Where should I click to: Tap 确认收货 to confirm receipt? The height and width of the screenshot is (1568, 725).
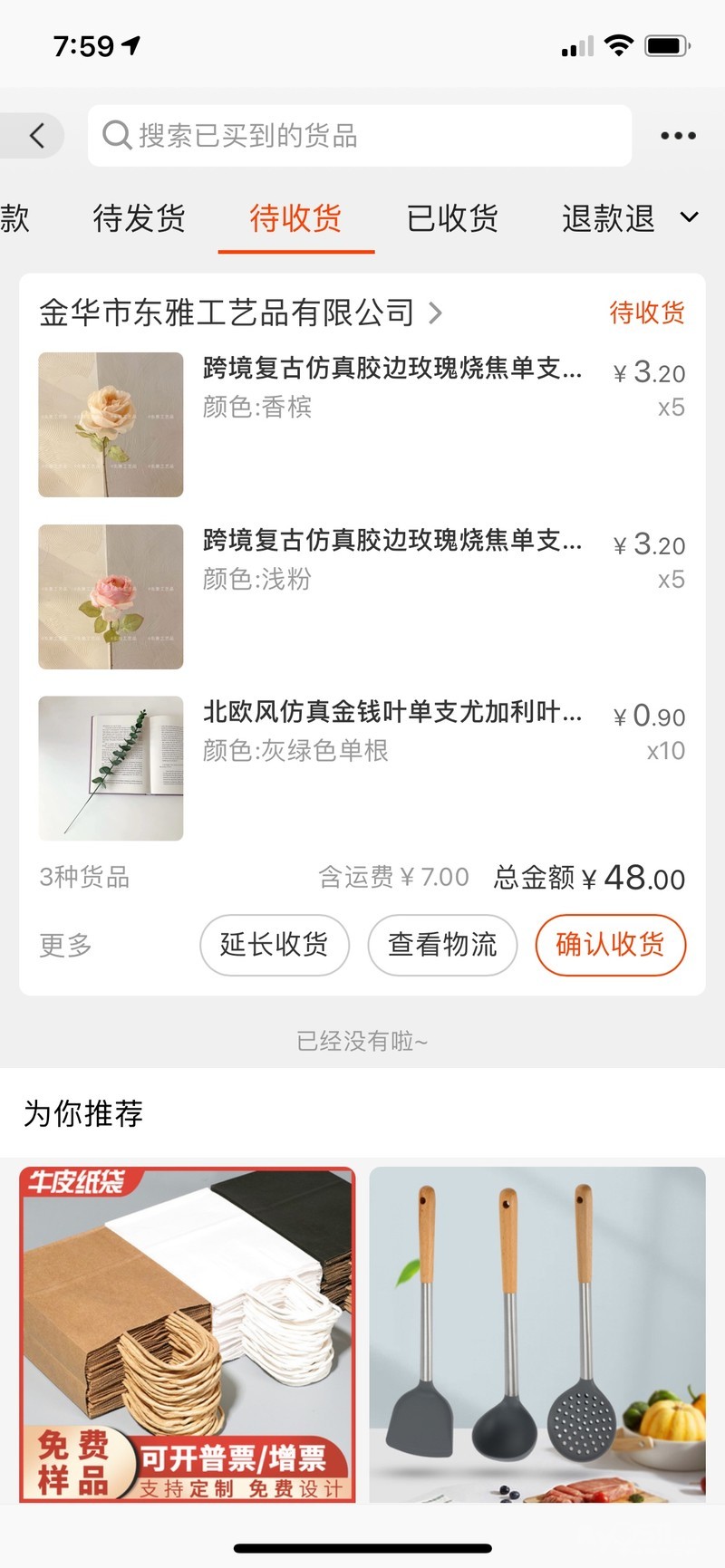610,946
